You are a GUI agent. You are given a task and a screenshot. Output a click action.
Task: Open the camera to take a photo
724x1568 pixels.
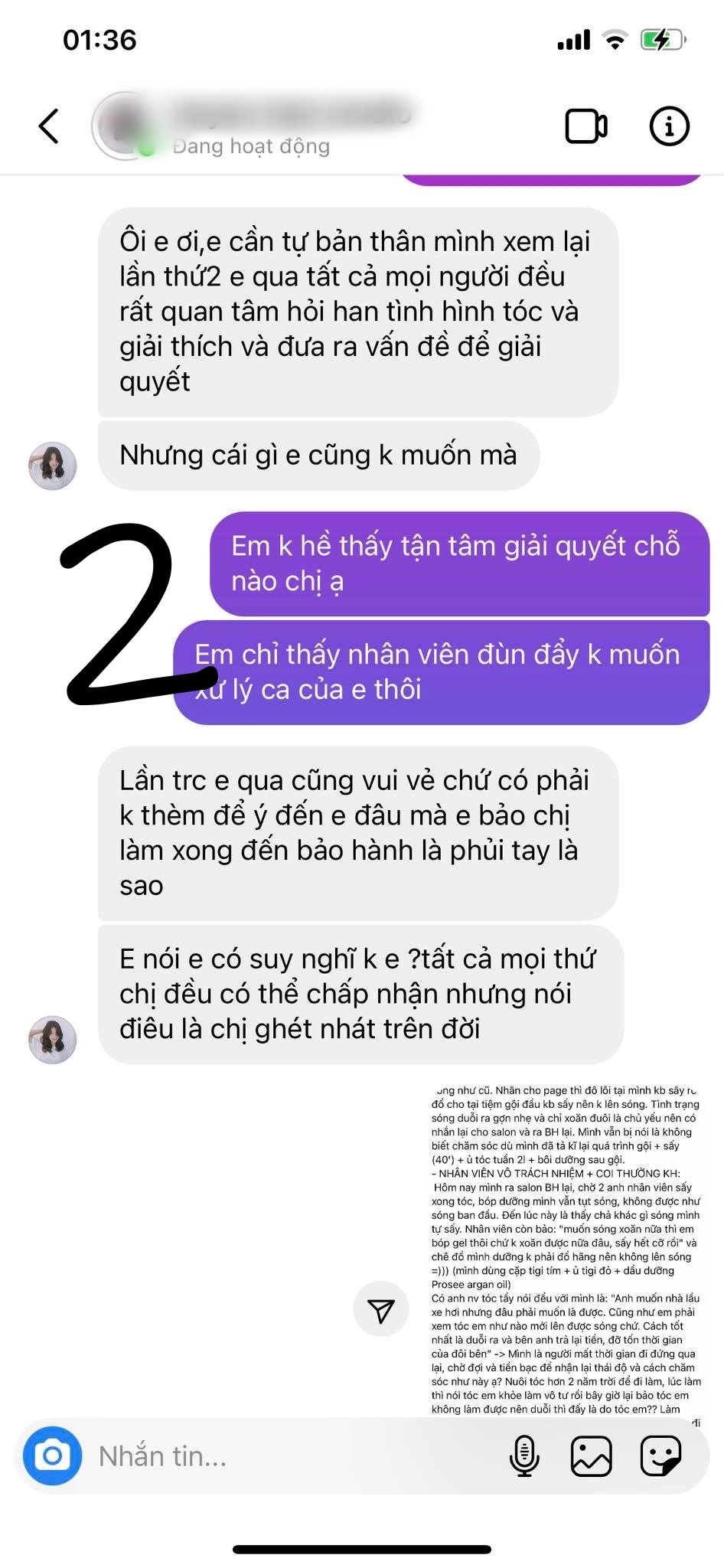point(52,1455)
